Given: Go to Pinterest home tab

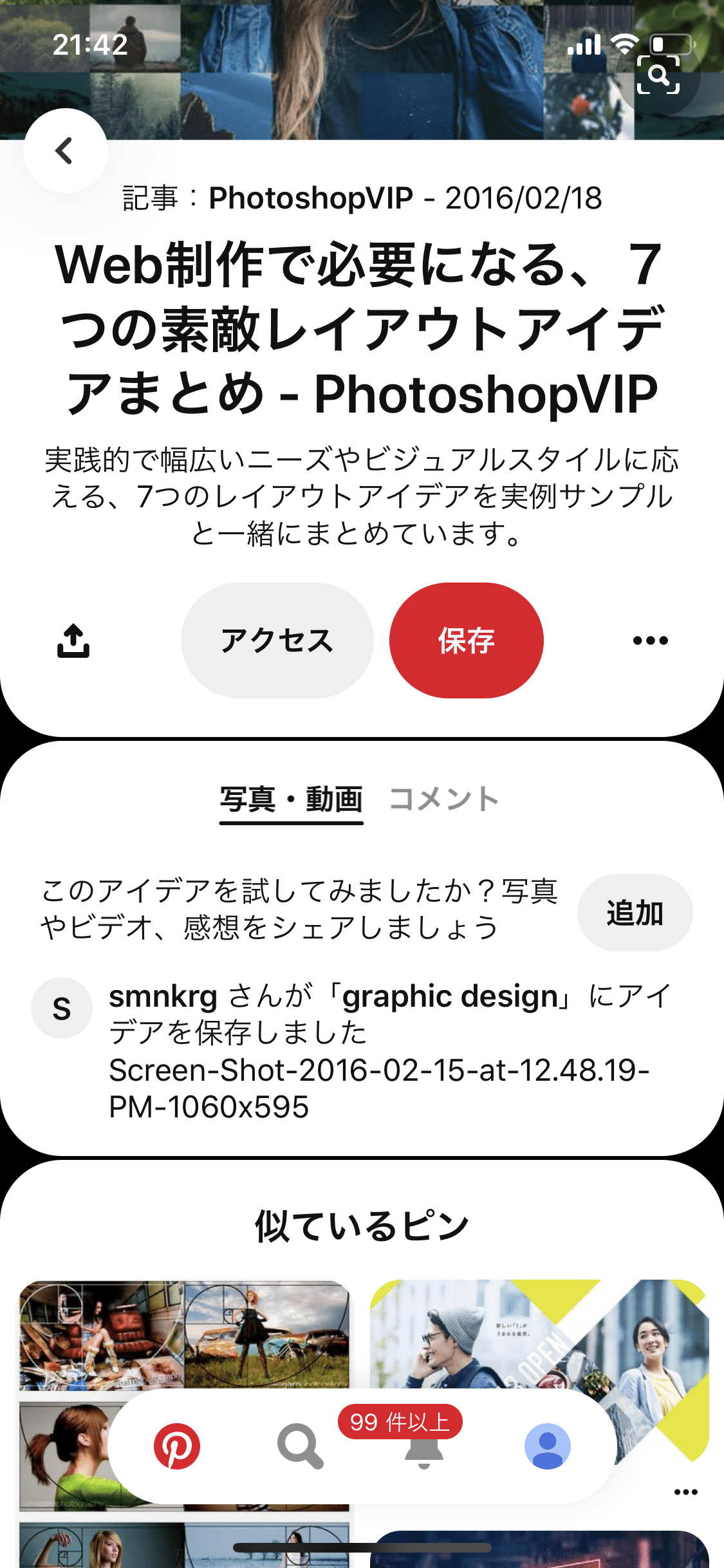Looking at the screenshot, I should (x=177, y=1446).
